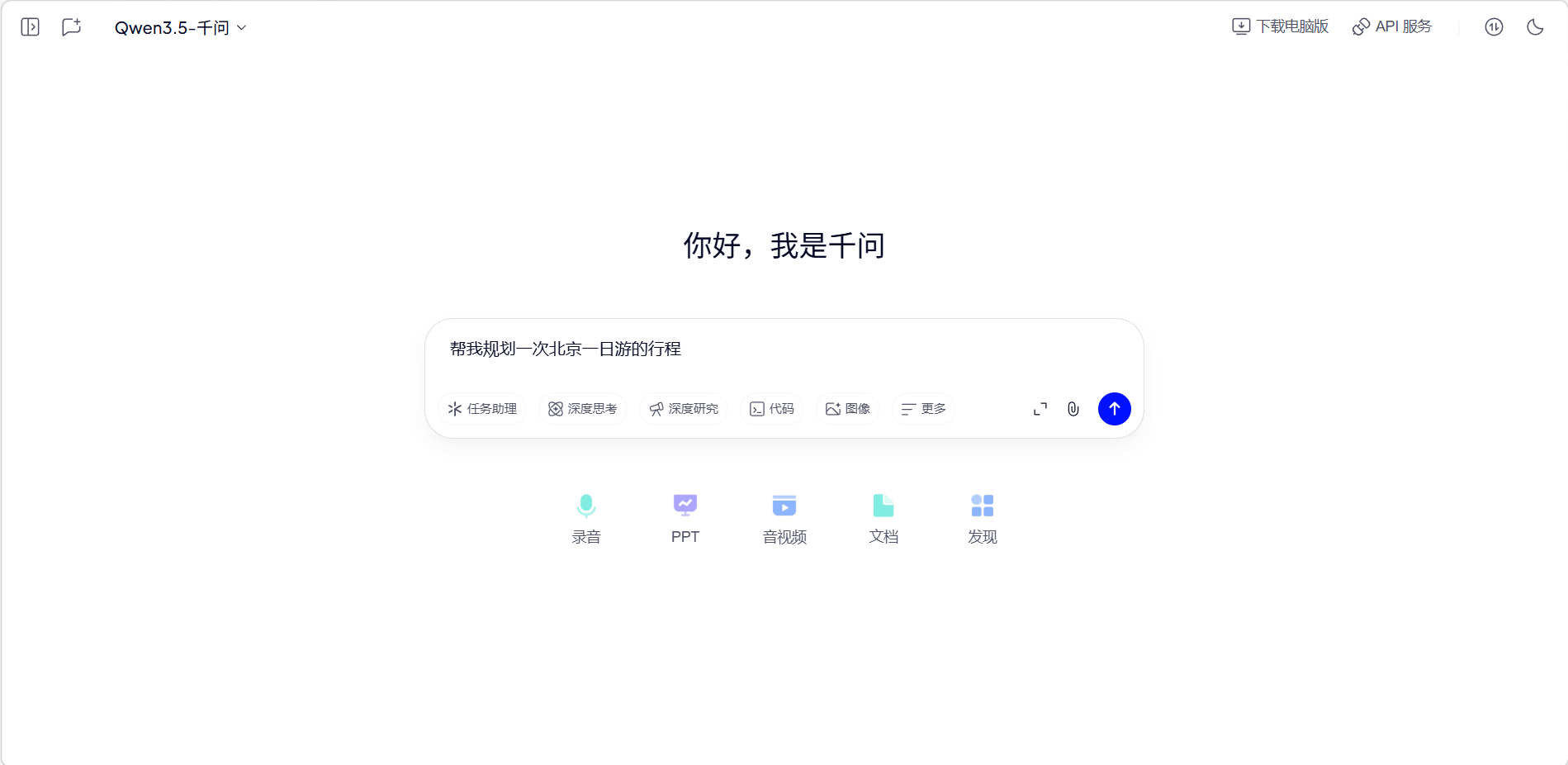
Task: Attach a file with paperclip icon
Action: [1073, 409]
